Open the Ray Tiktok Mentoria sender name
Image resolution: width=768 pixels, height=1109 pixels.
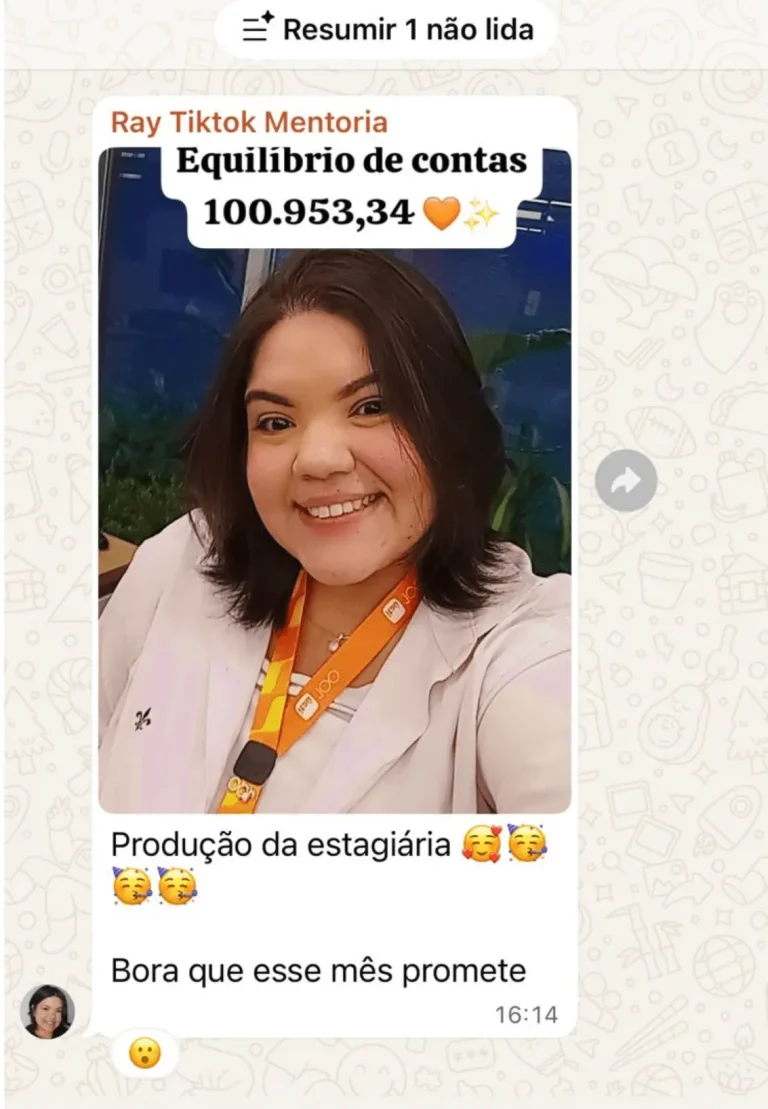(248, 123)
